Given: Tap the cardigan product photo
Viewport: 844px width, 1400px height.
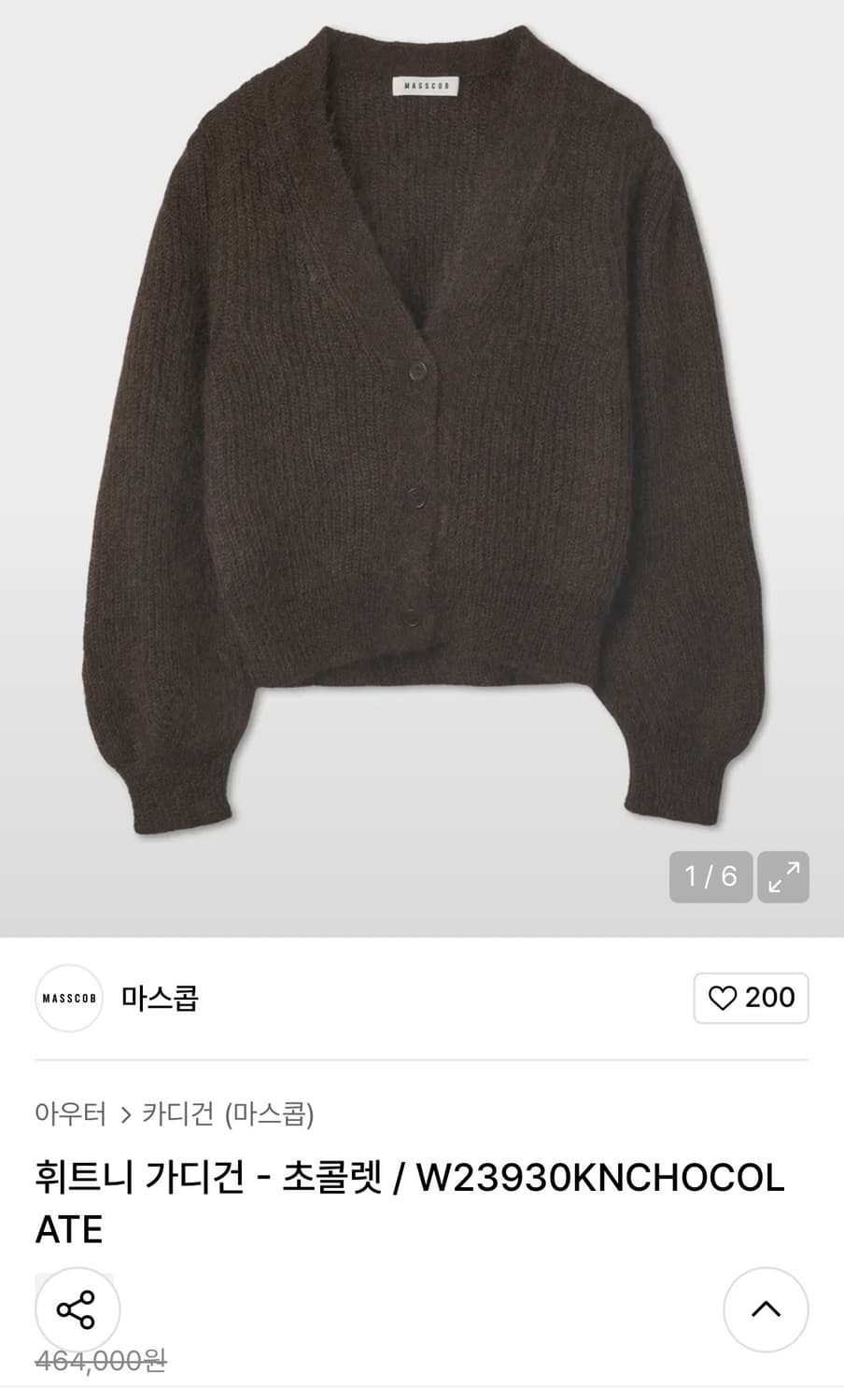Looking at the screenshot, I should coord(422,420).
